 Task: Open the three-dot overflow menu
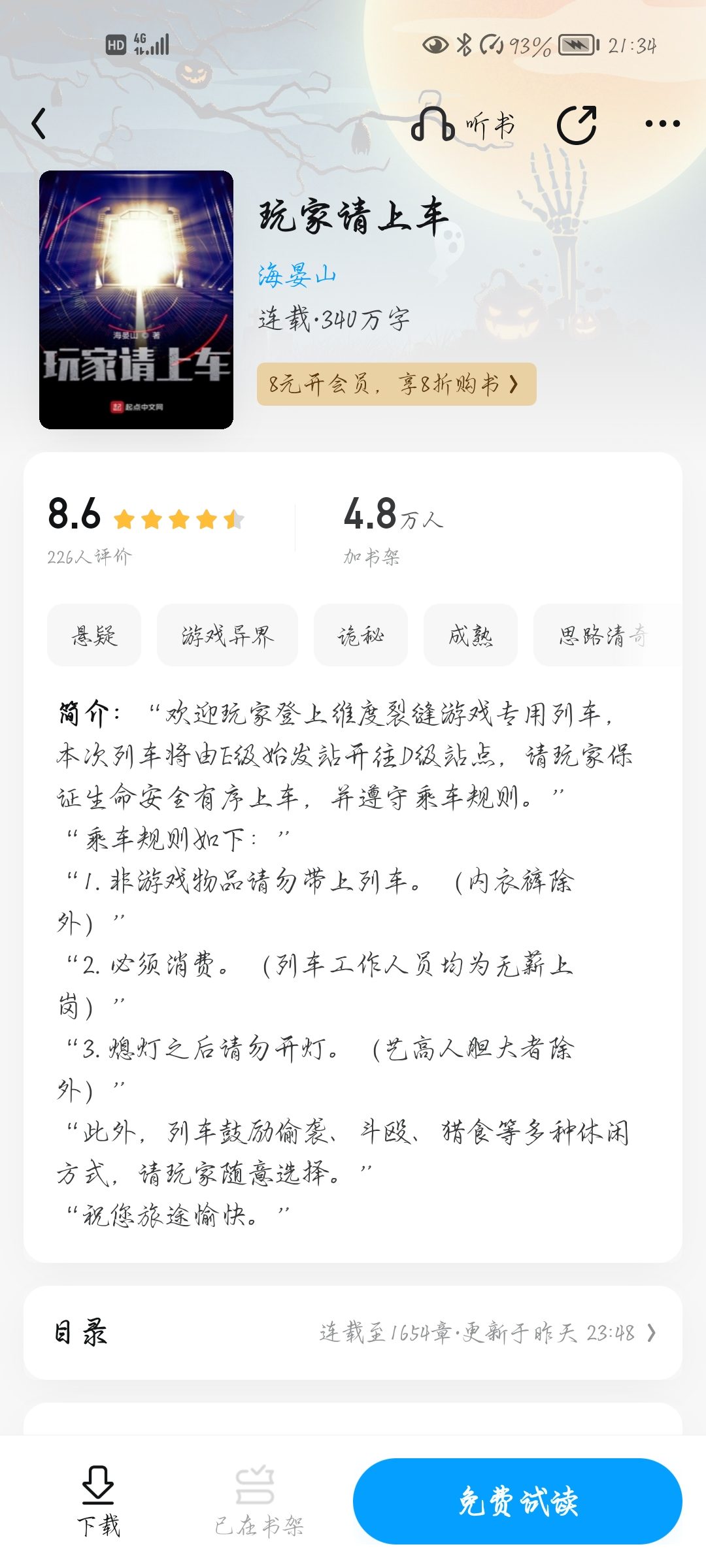662,123
